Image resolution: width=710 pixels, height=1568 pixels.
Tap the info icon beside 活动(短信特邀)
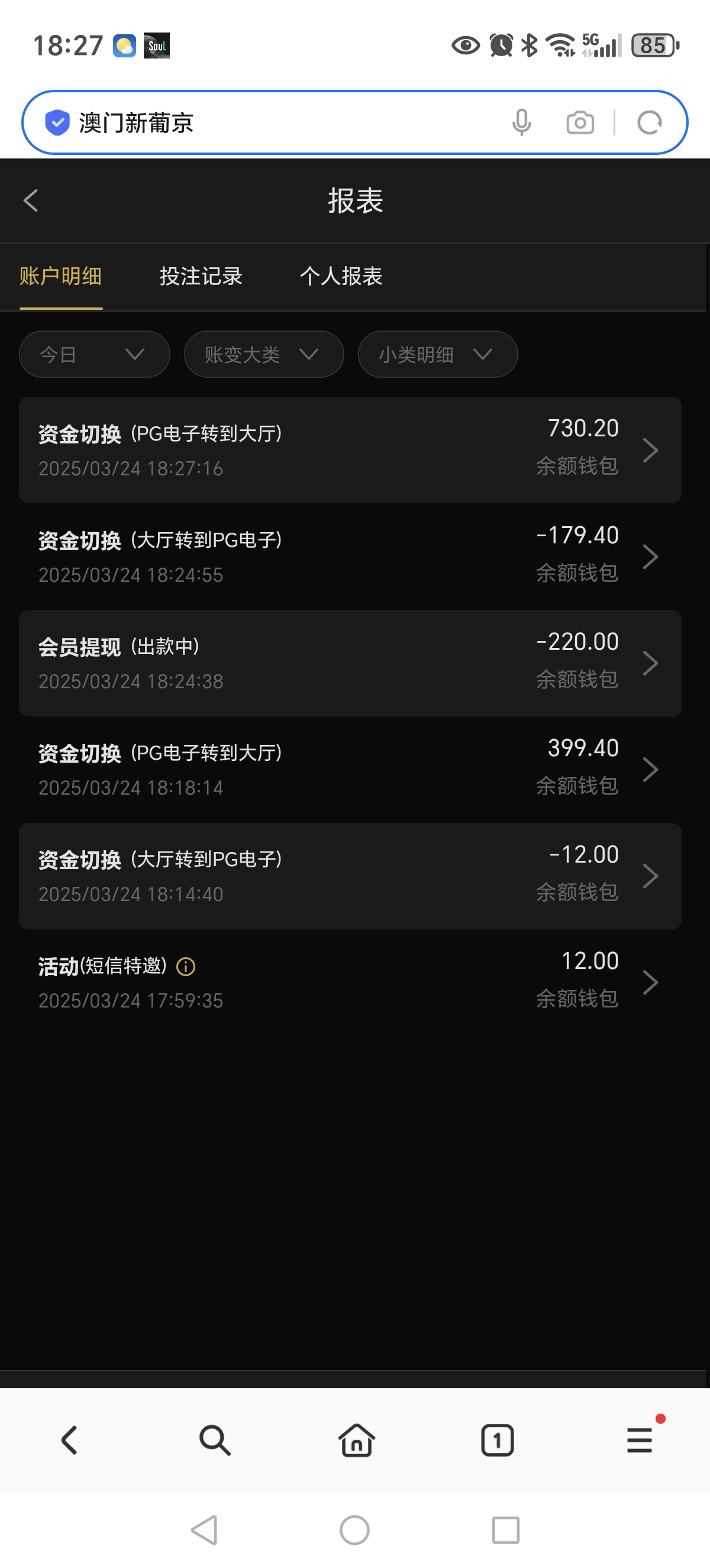pos(186,967)
